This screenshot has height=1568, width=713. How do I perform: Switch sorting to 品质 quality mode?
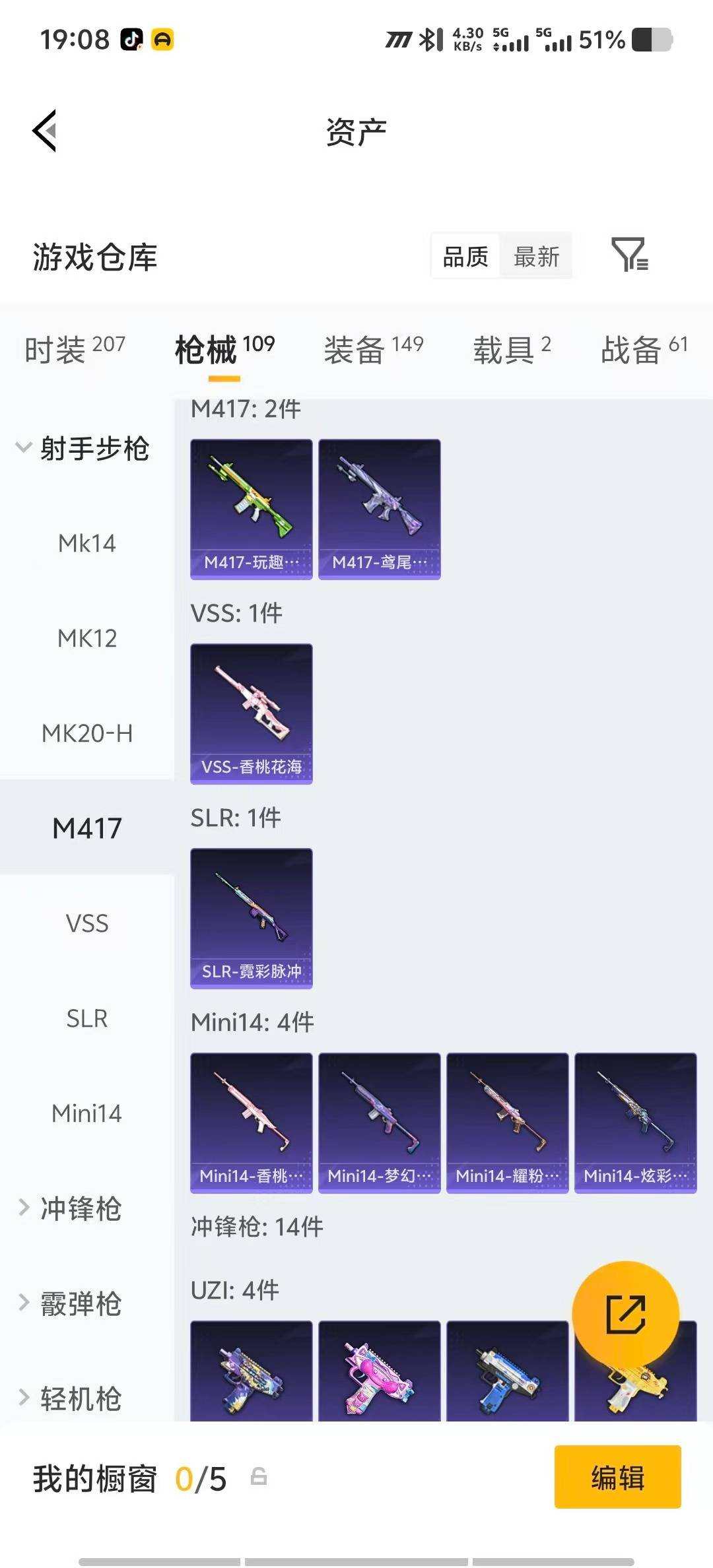click(x=463, y=257)
